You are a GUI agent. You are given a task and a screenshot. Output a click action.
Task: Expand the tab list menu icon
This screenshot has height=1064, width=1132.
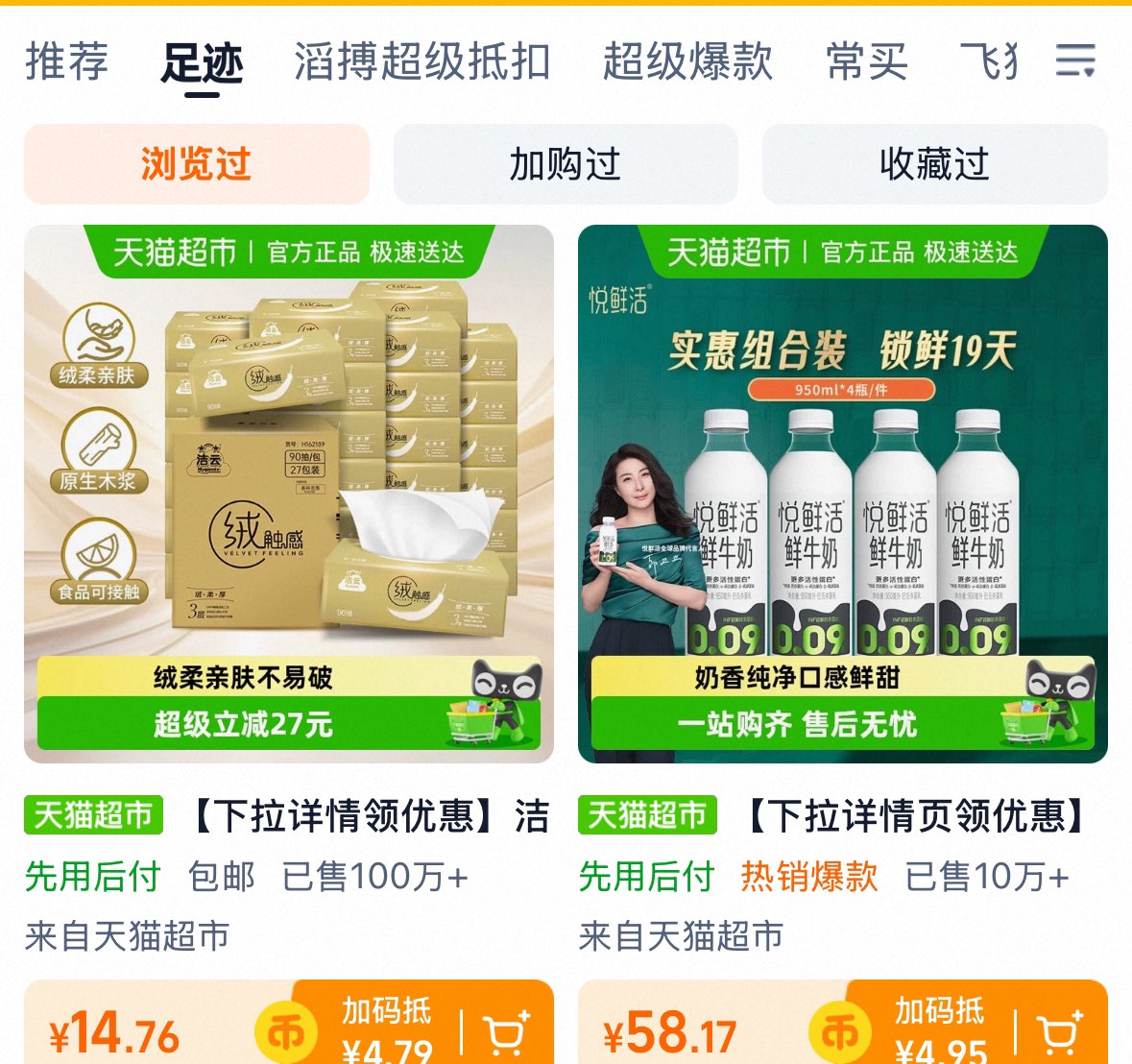click(x=1075, y=60)
